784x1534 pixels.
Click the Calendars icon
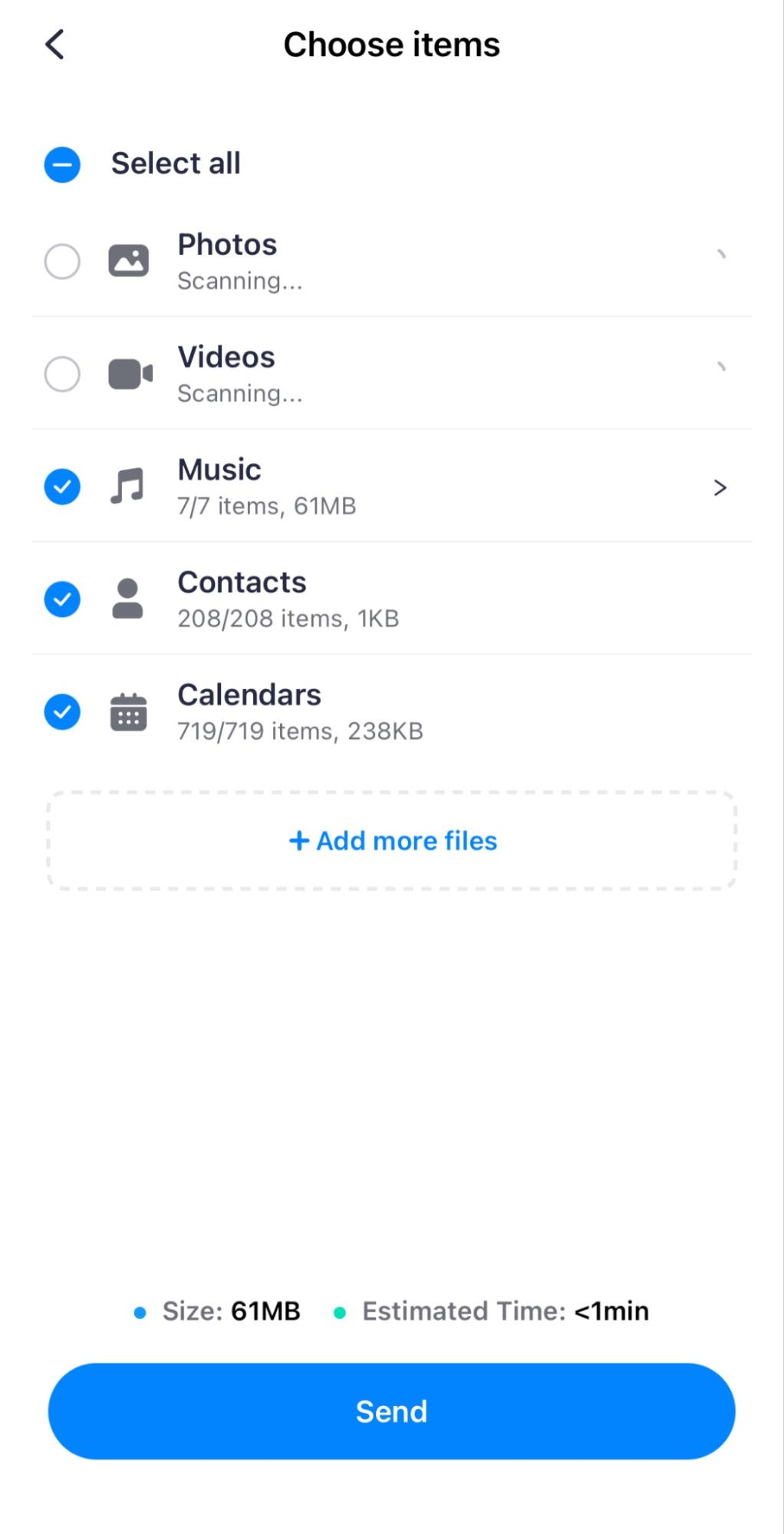(127, 712)
